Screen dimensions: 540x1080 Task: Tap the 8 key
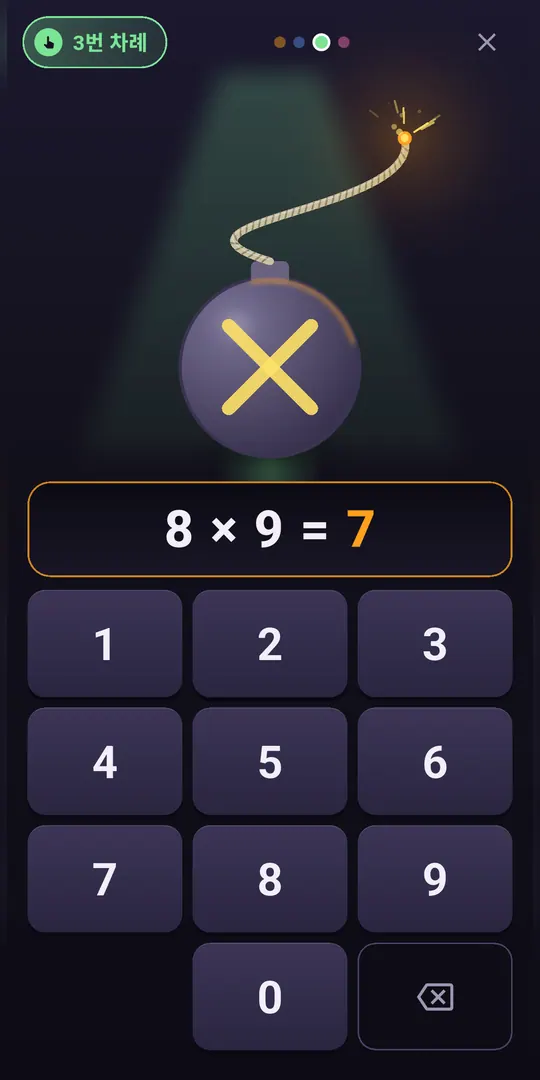tap(270, 879)
